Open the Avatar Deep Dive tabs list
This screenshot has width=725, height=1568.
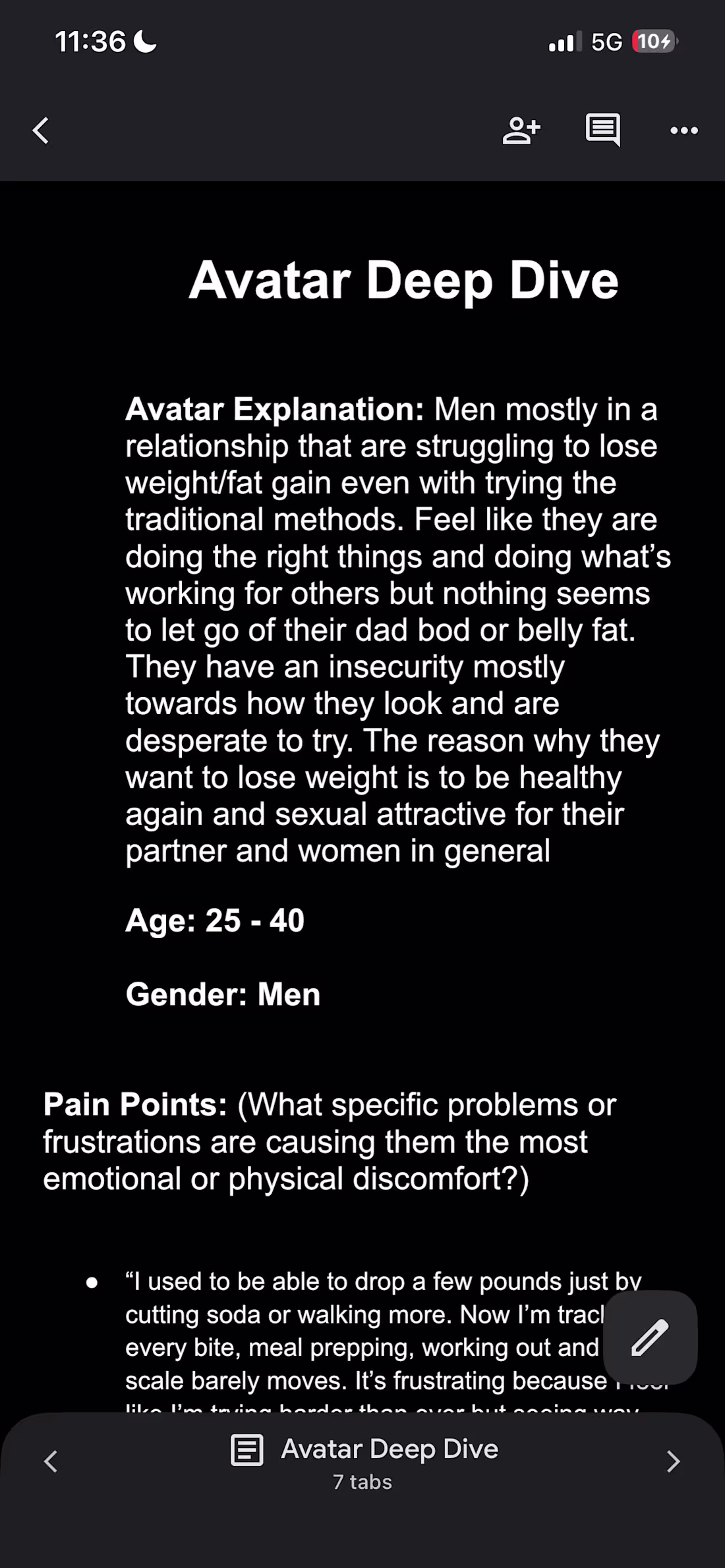[364, 1462]
